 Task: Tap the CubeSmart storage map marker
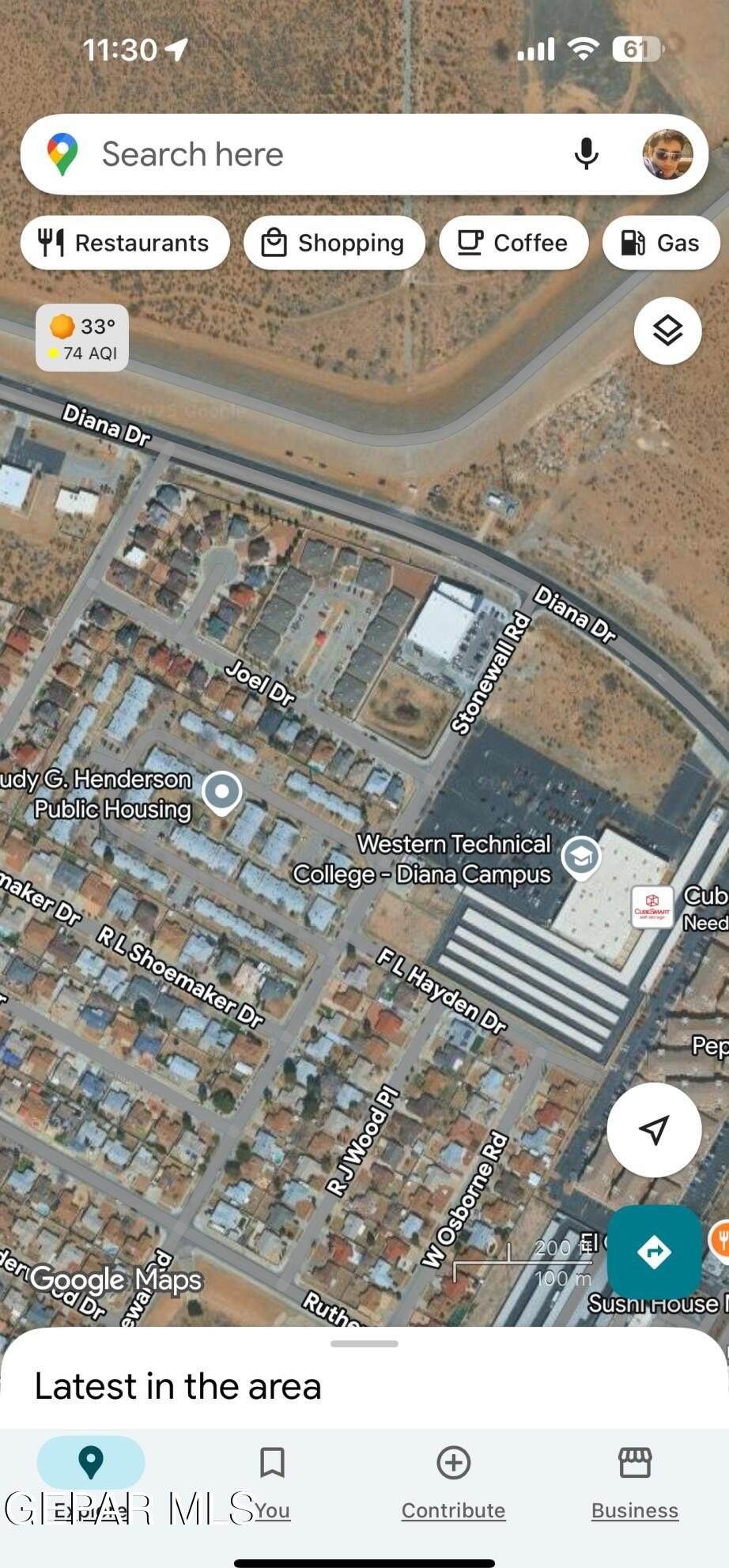tap(652, 906)
